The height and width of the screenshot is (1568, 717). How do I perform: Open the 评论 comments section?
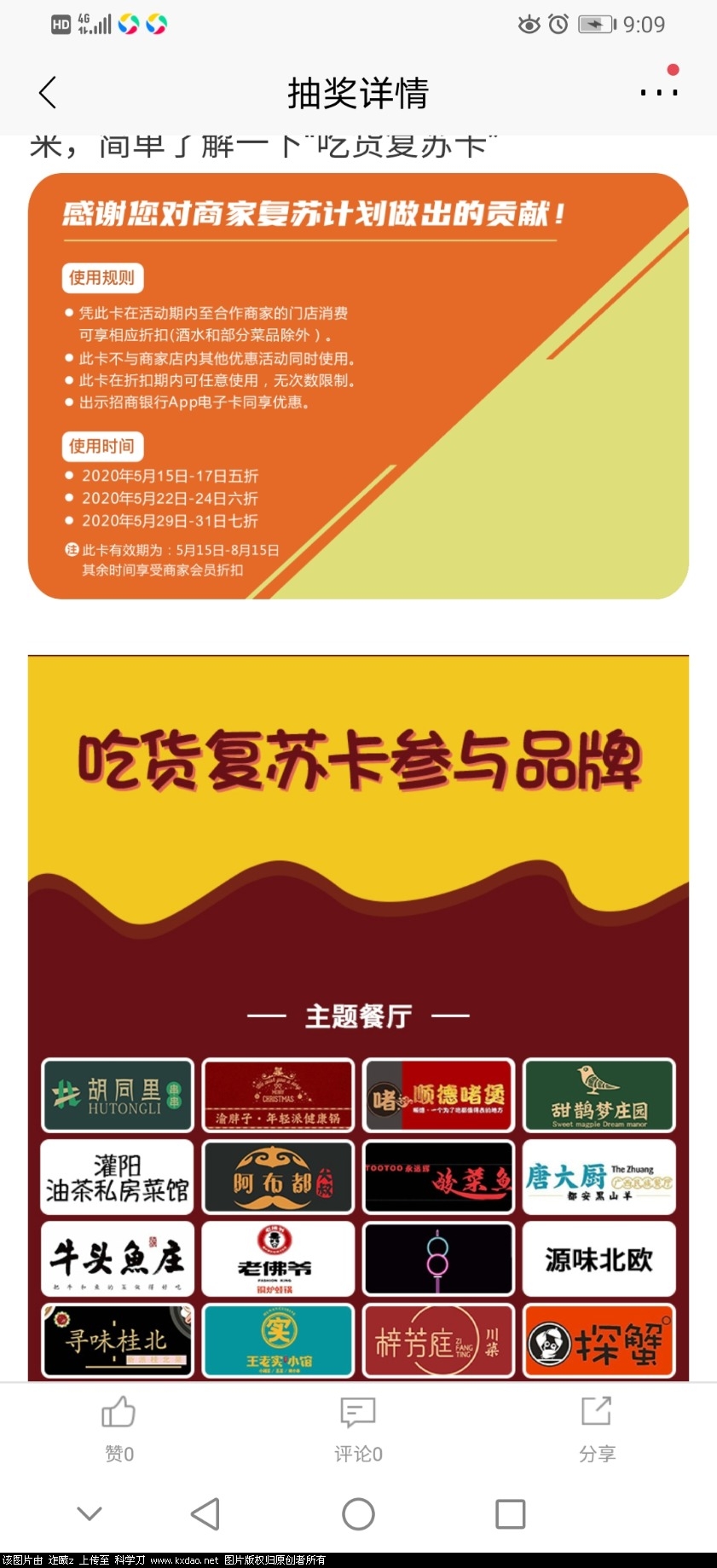tap(358, 1427)
